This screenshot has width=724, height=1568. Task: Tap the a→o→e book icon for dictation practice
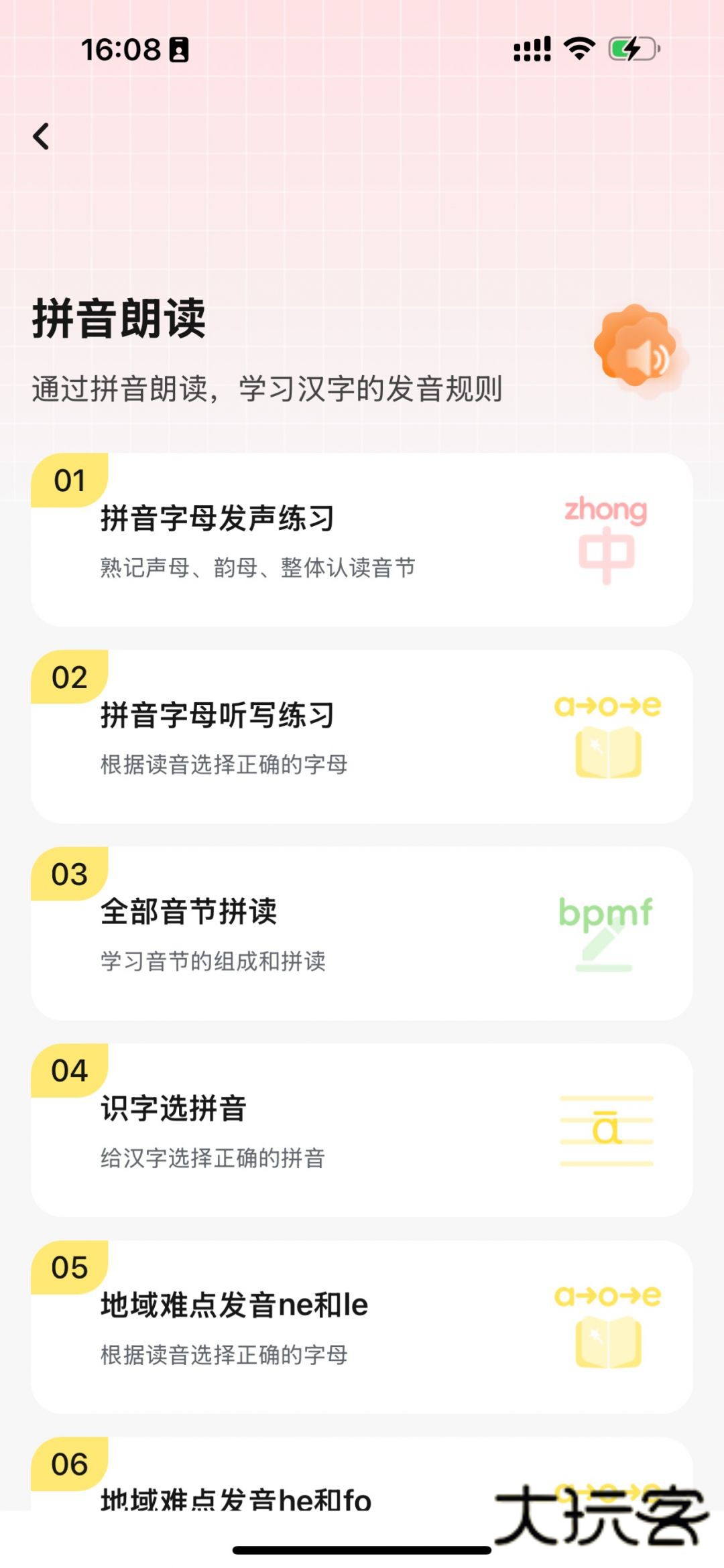pos(609,734)
